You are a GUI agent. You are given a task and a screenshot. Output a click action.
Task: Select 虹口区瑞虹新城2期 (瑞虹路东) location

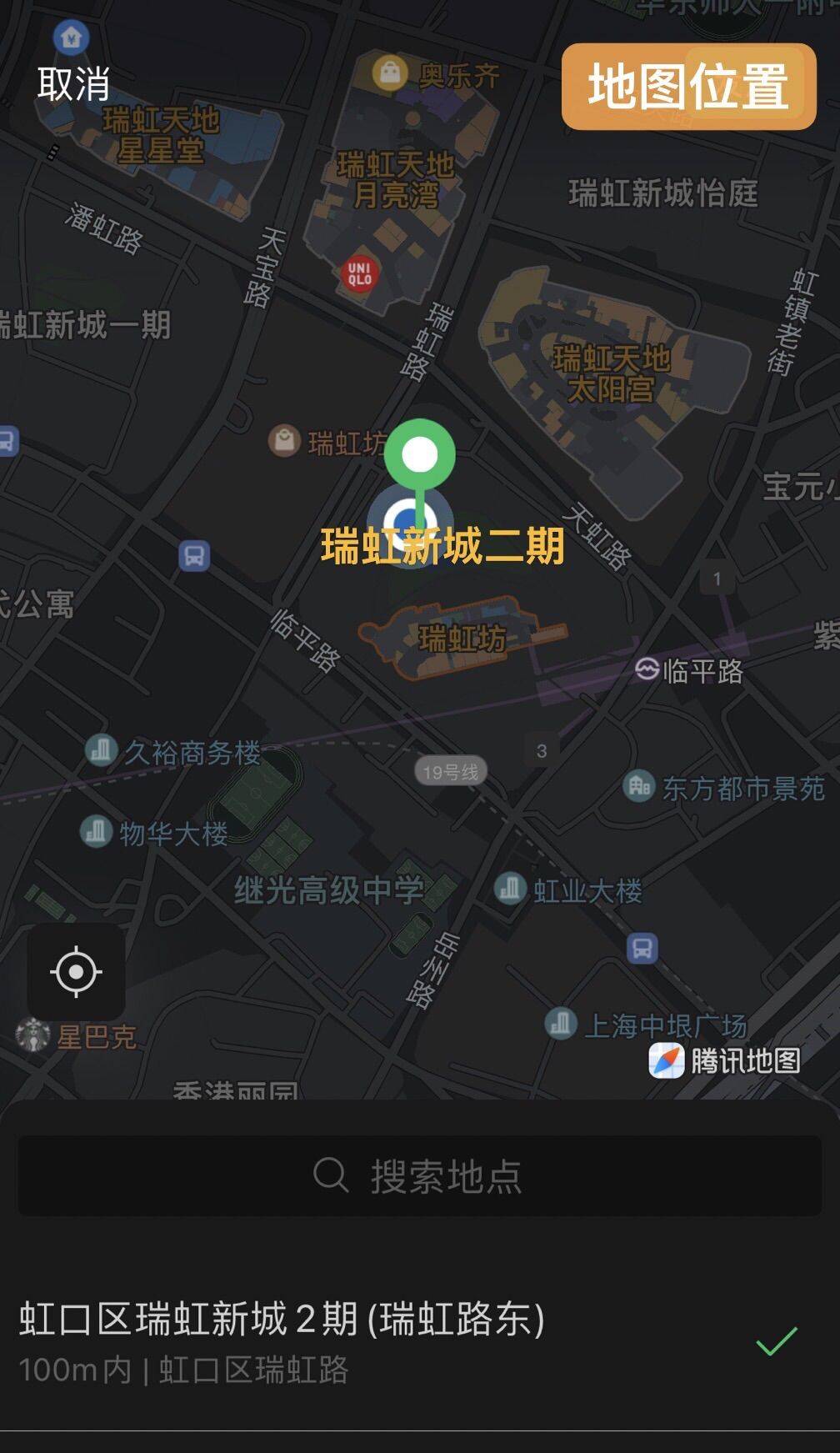point(420,1341)
